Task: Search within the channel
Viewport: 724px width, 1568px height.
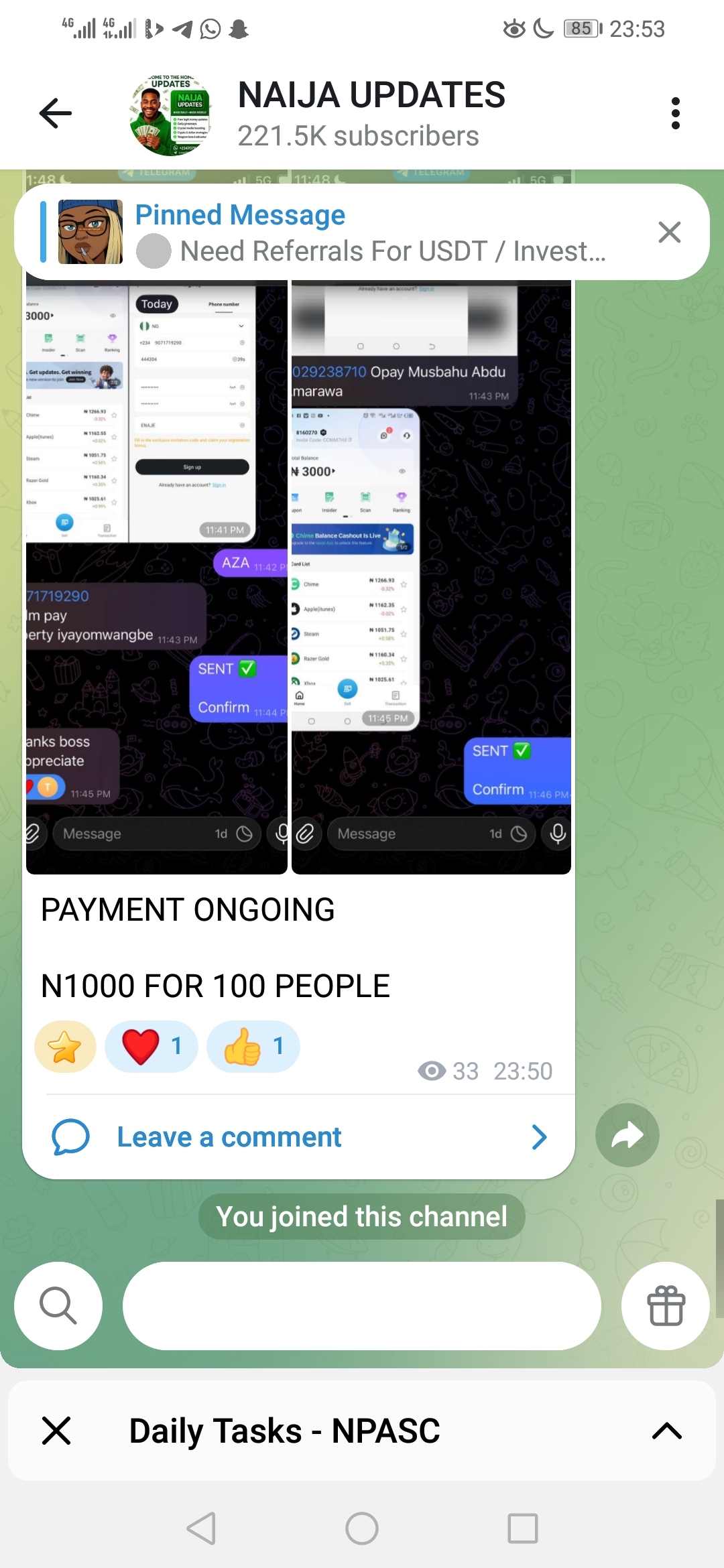Action: [x=58, y=1305]
